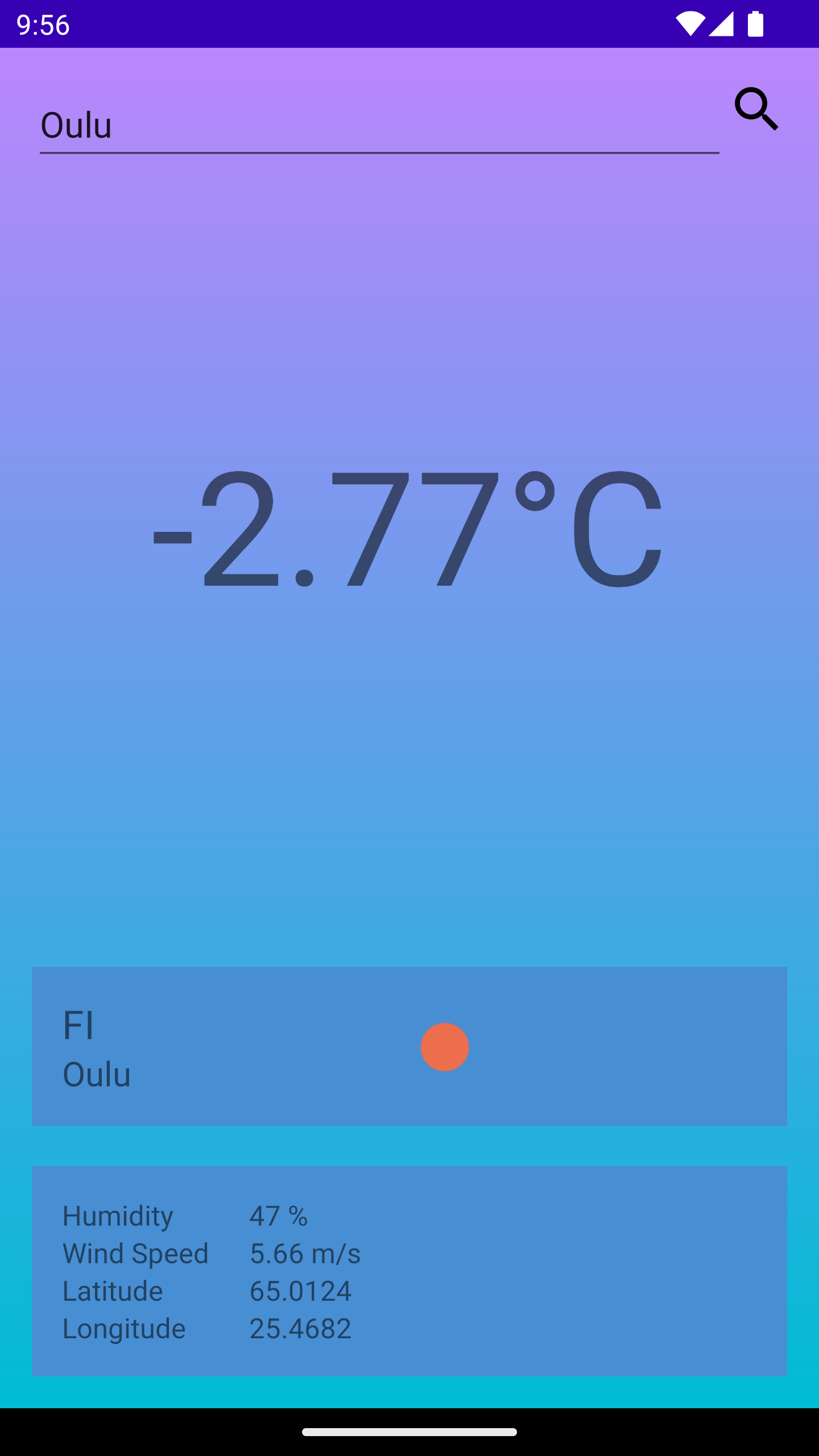Focus the city field showing Oulu
This screenshot has width=819, height=1456.
pos(379,126)
